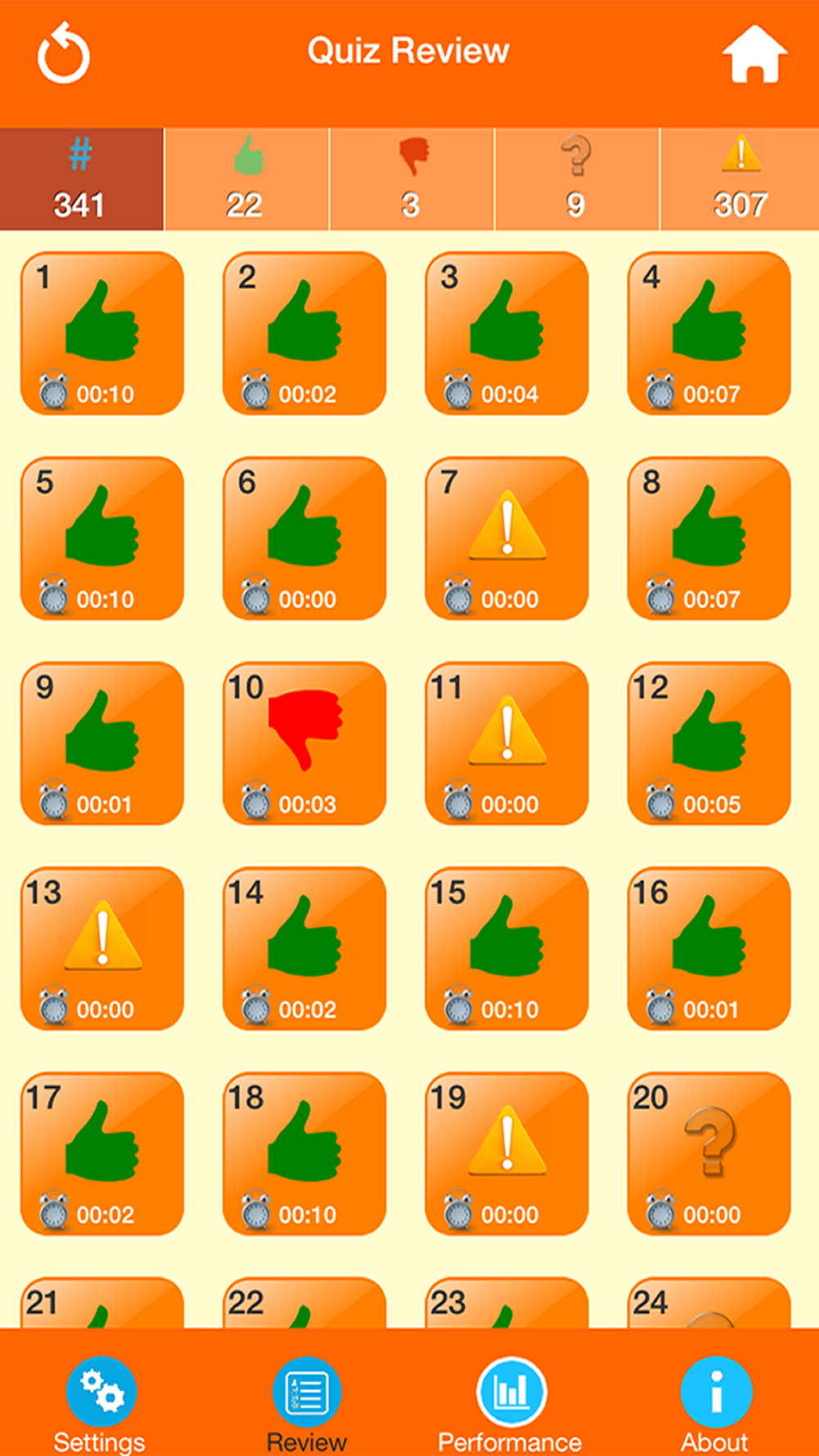The image size is (819, 1456).
Task: Select question 4 tile
Action: (x=709, y=333)
